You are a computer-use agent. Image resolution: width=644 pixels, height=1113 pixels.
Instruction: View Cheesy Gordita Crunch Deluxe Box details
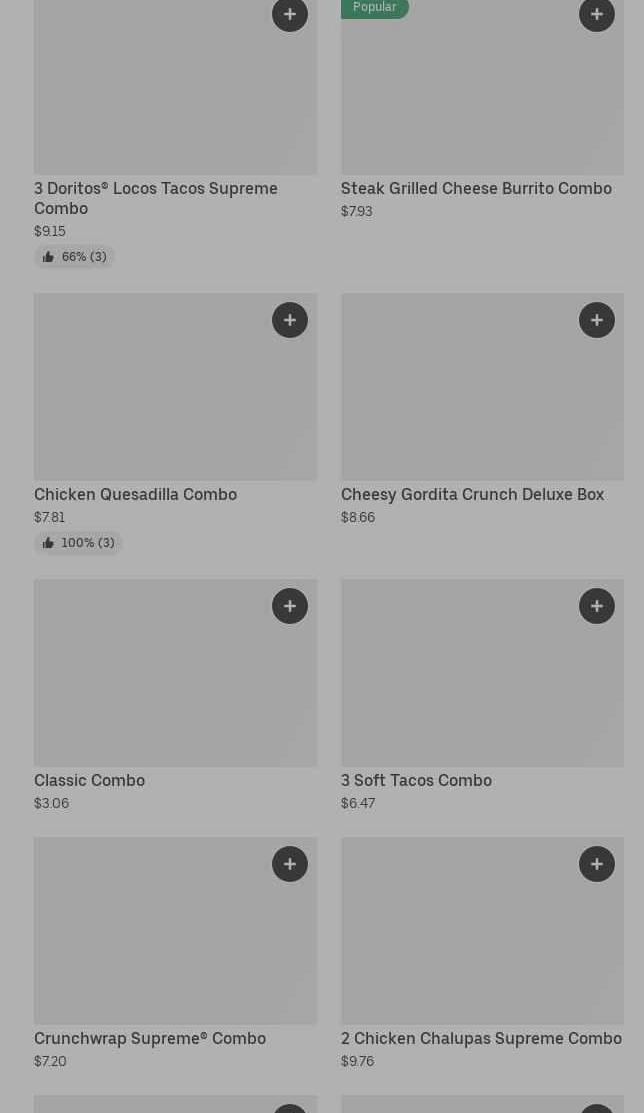coord(472,495)
